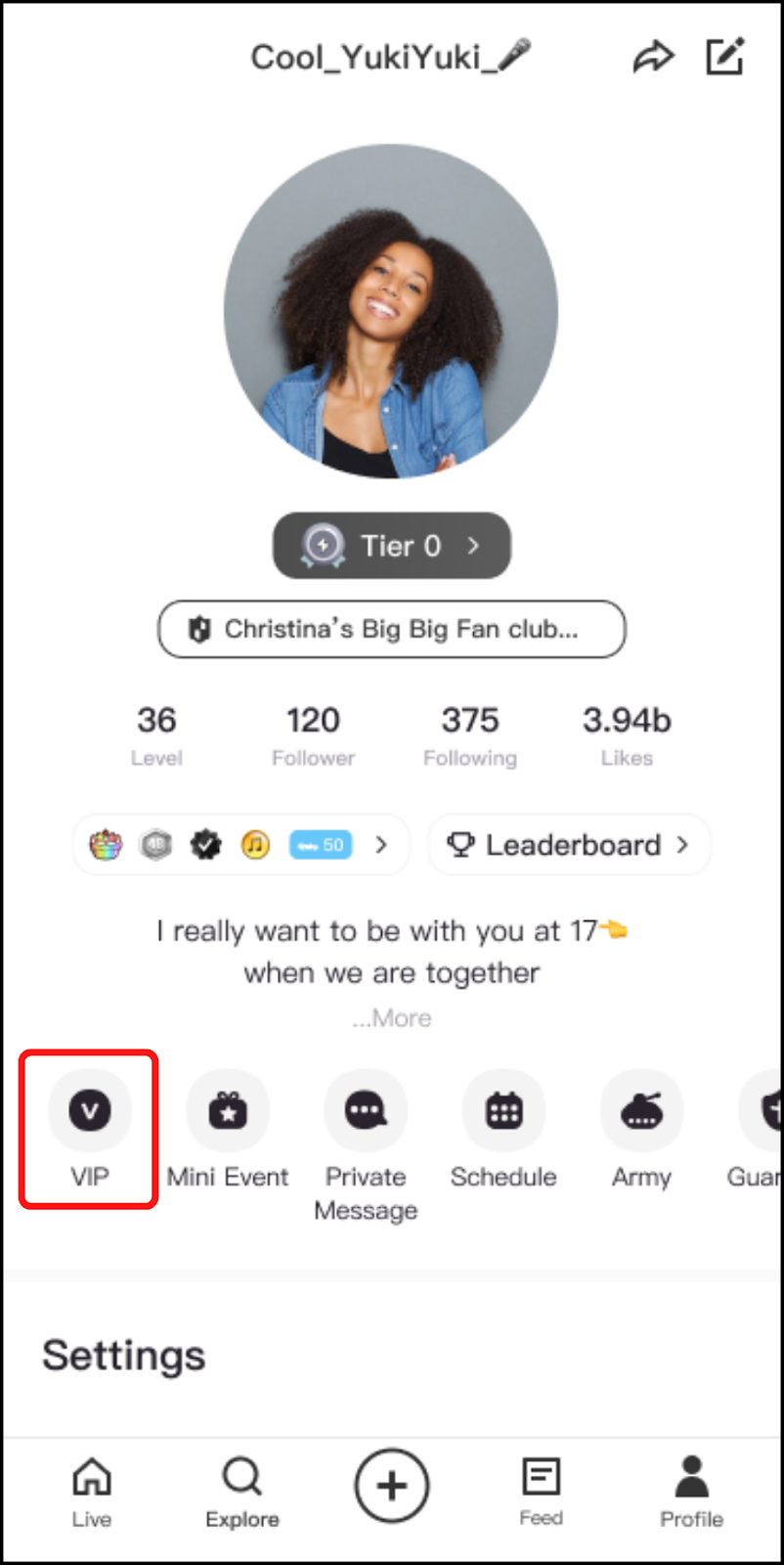
Task: Open the Leaderboard
Action: pos(568,845)
